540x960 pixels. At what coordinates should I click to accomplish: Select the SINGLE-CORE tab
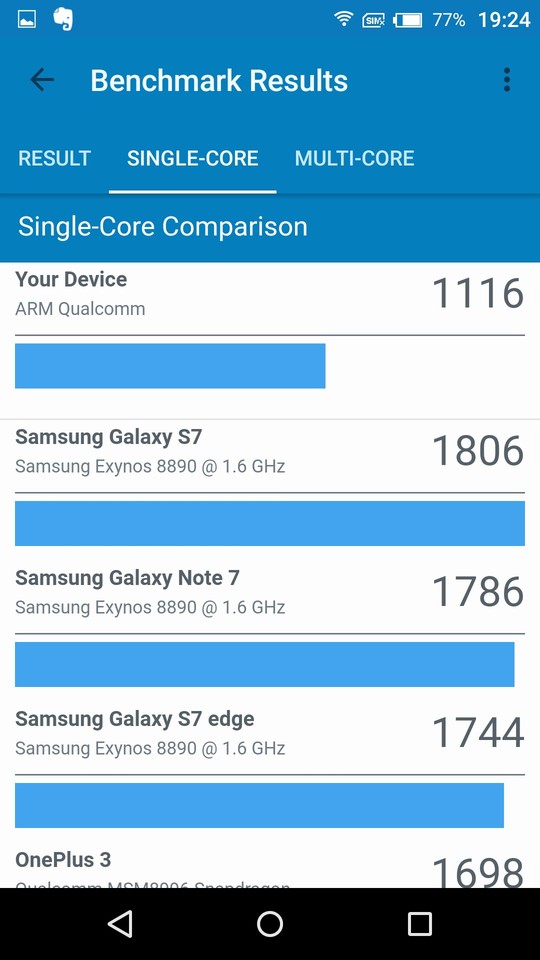(x=192, y=159)
